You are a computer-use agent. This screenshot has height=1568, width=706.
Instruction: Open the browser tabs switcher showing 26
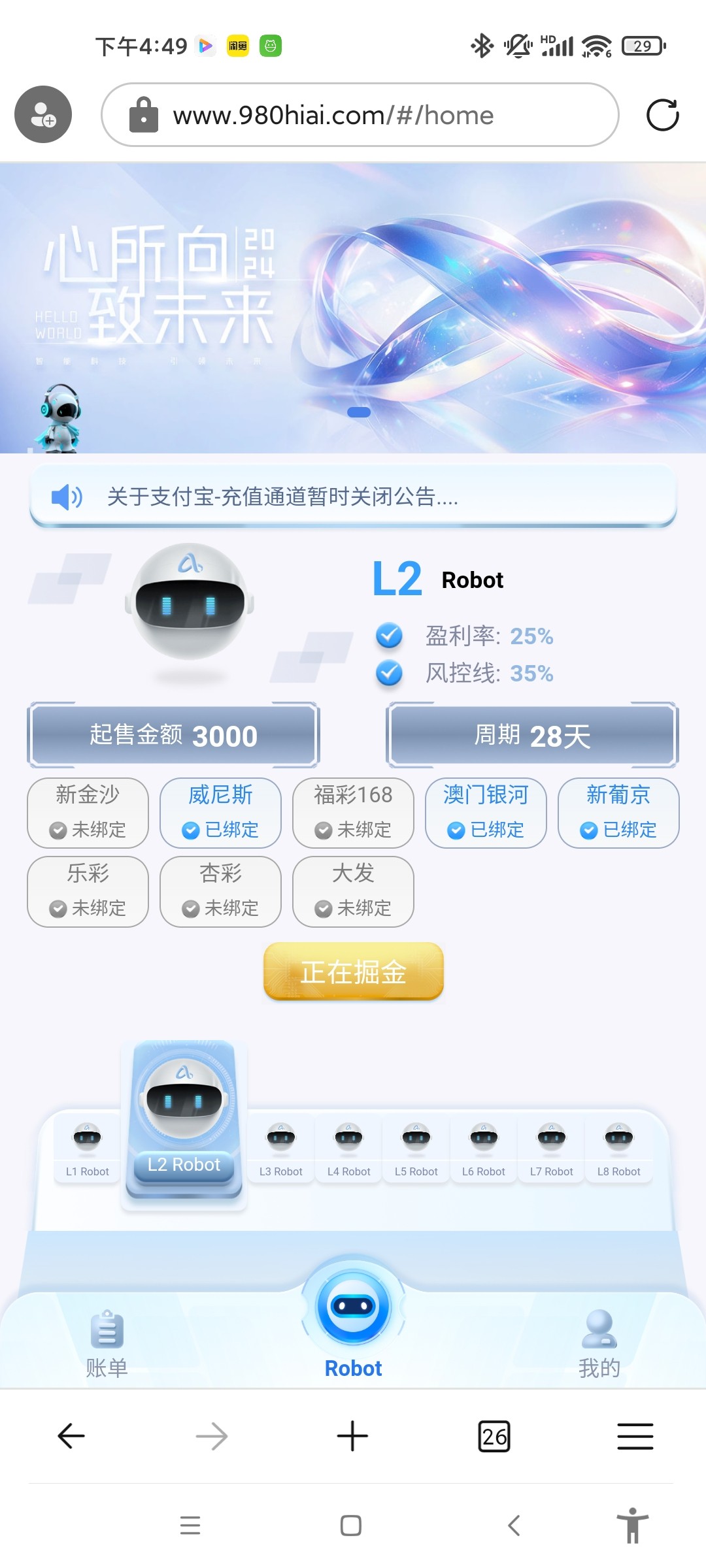click(x=494, y=1436)
